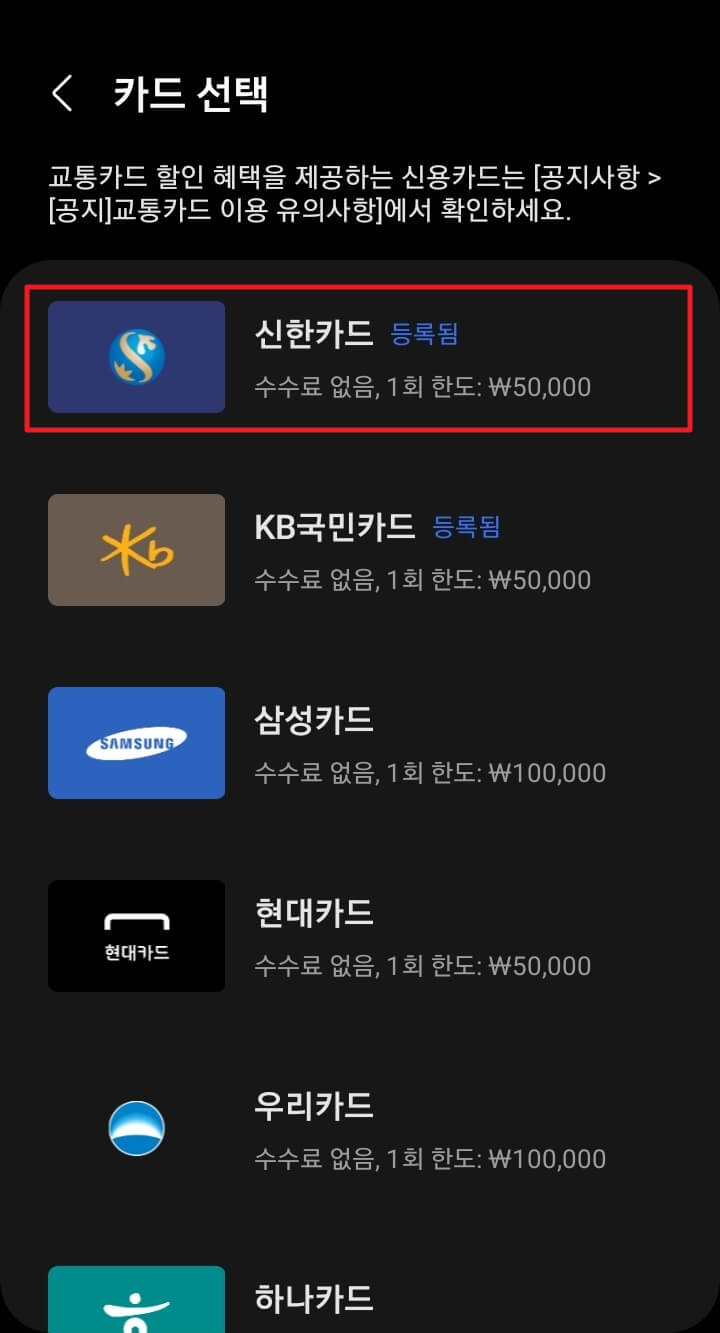720x1333 pixels.
Task: Tap the red-outlined registered card area
Action: pyautogui.click(x=360, y=357)
